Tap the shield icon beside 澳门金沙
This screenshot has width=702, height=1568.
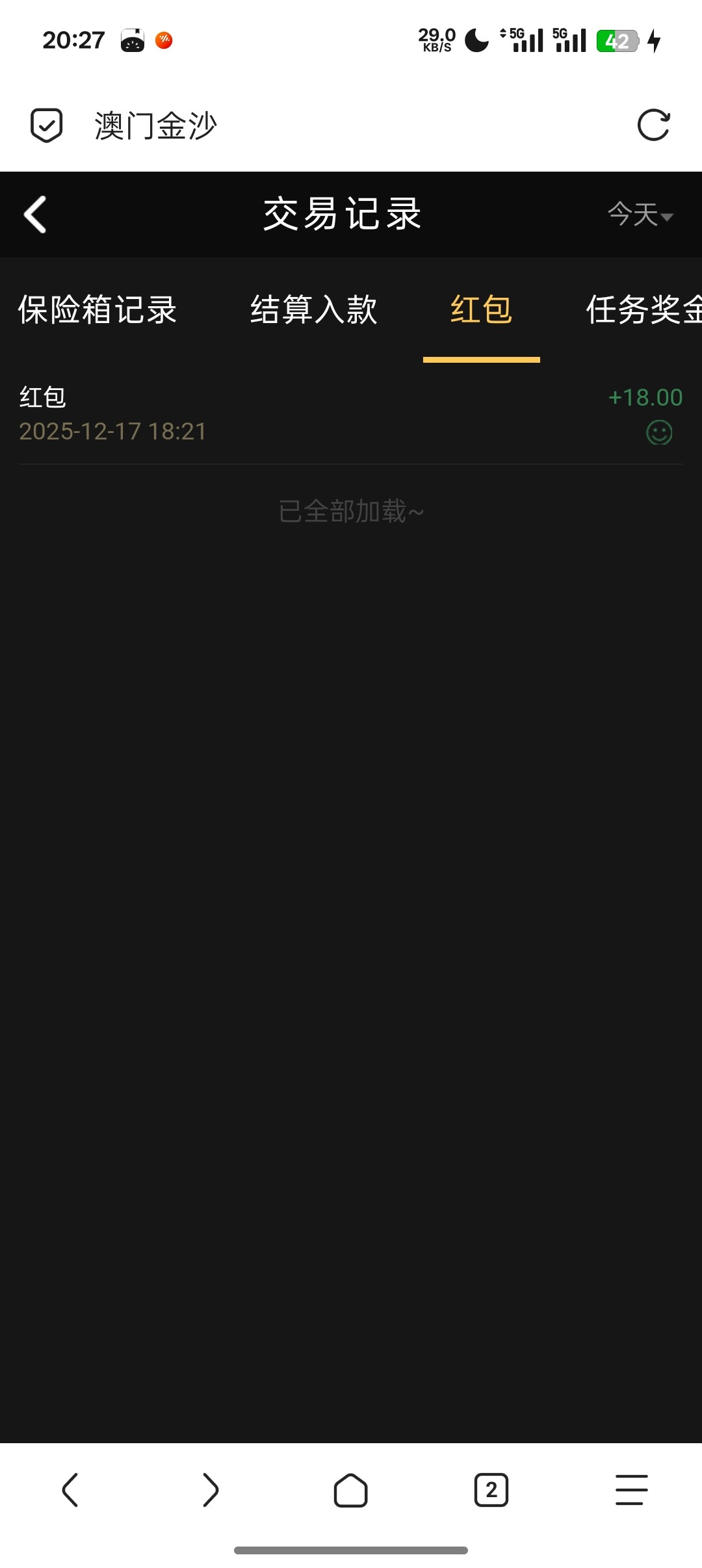coord(45,125)
